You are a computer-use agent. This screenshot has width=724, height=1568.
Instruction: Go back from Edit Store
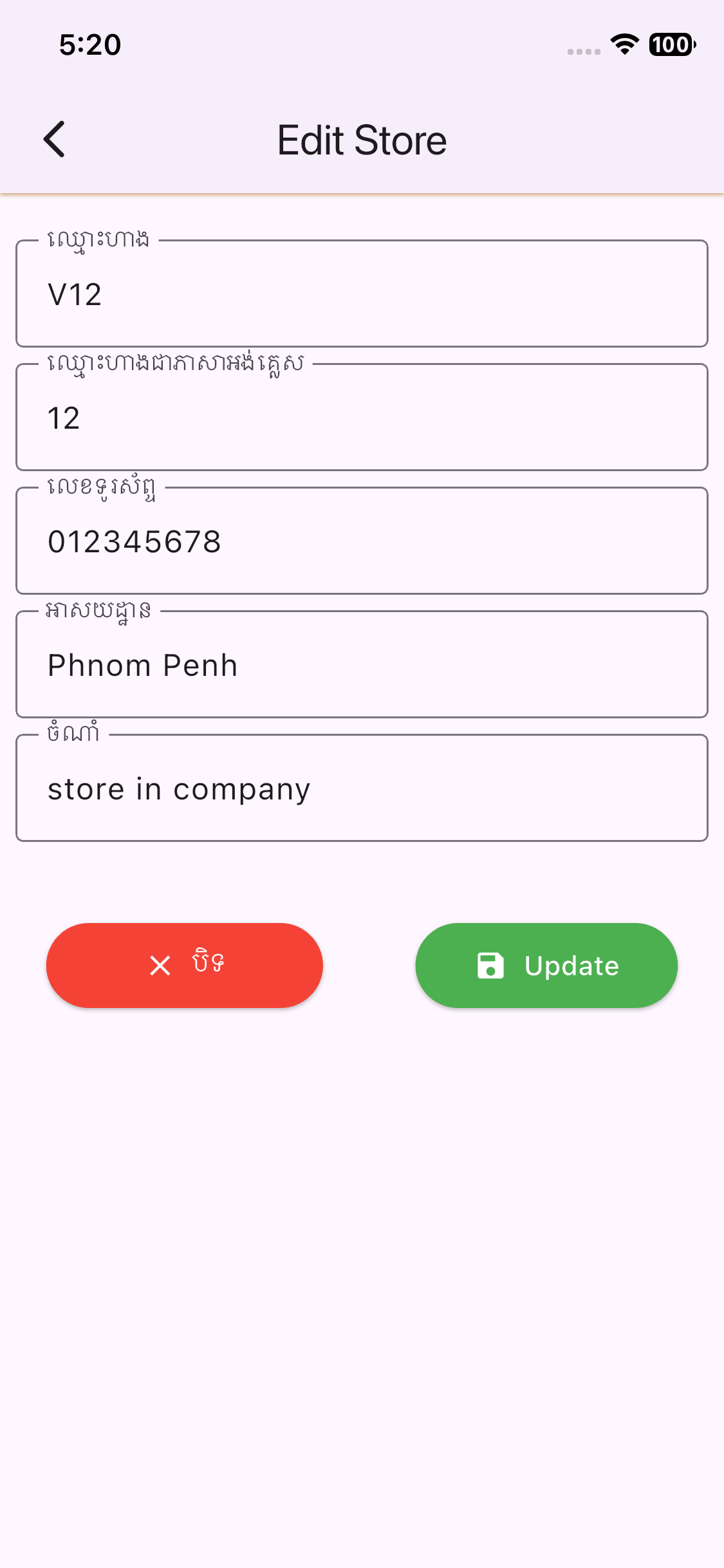point(55,139)
